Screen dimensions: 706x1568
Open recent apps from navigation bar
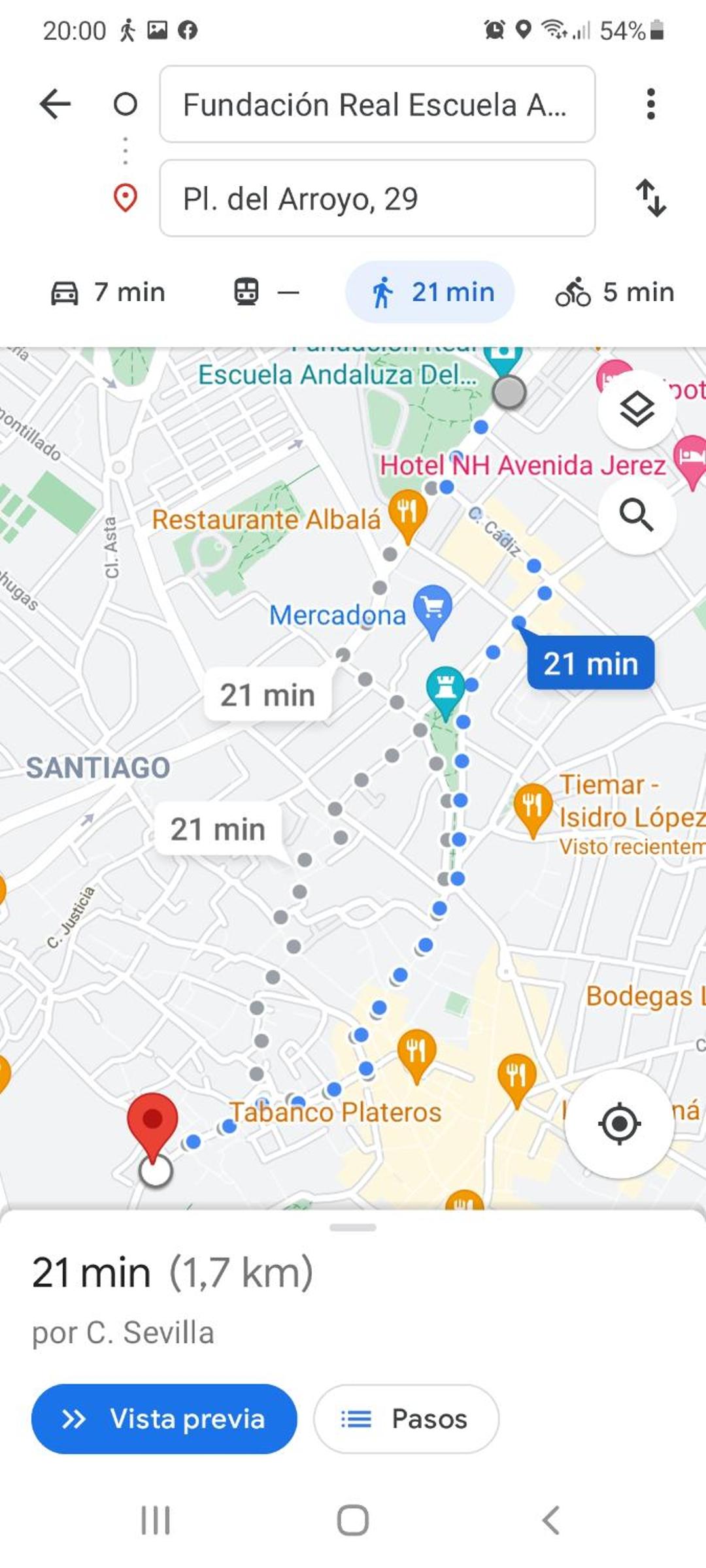[156, 1520]
